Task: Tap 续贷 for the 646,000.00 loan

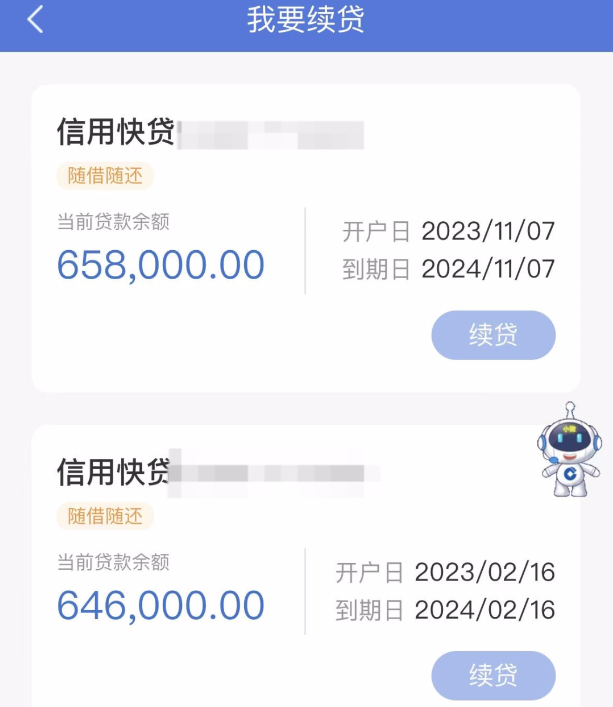Action: (x=493, y=676)
